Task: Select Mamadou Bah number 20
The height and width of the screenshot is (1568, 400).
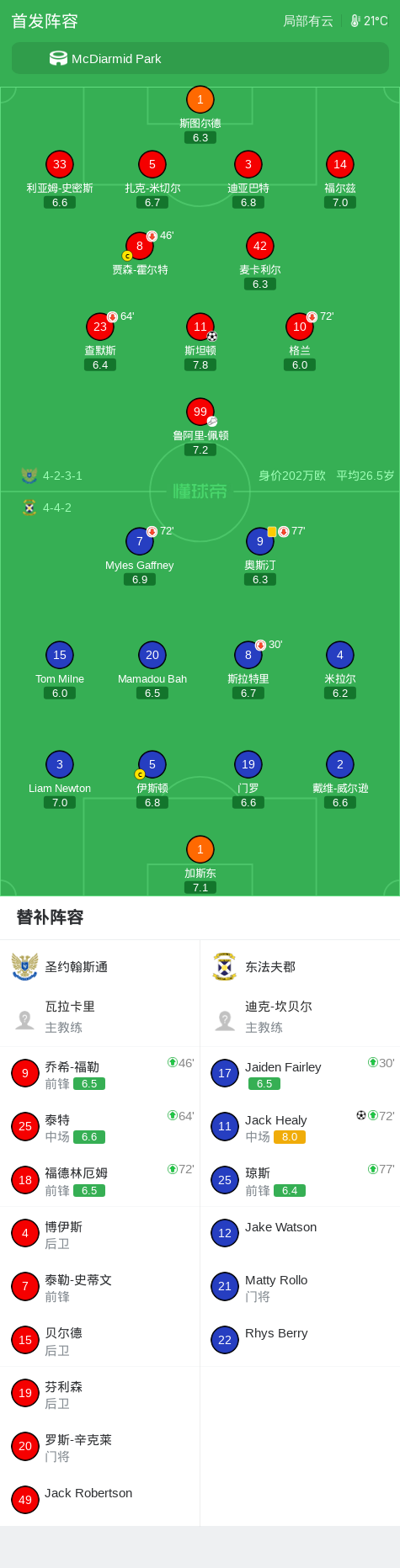Action: tap(152, 670)
